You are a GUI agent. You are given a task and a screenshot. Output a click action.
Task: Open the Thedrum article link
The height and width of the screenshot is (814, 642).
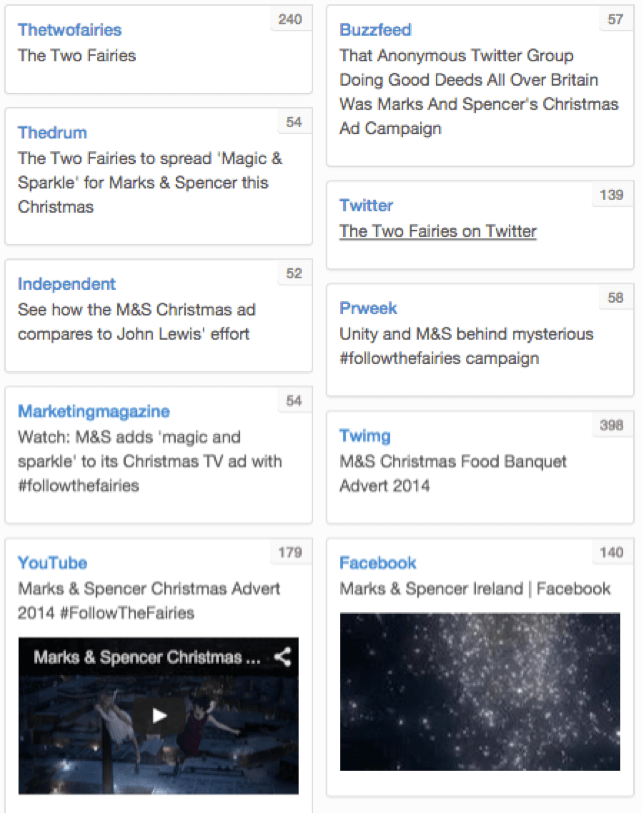click(x=52, y=133)
